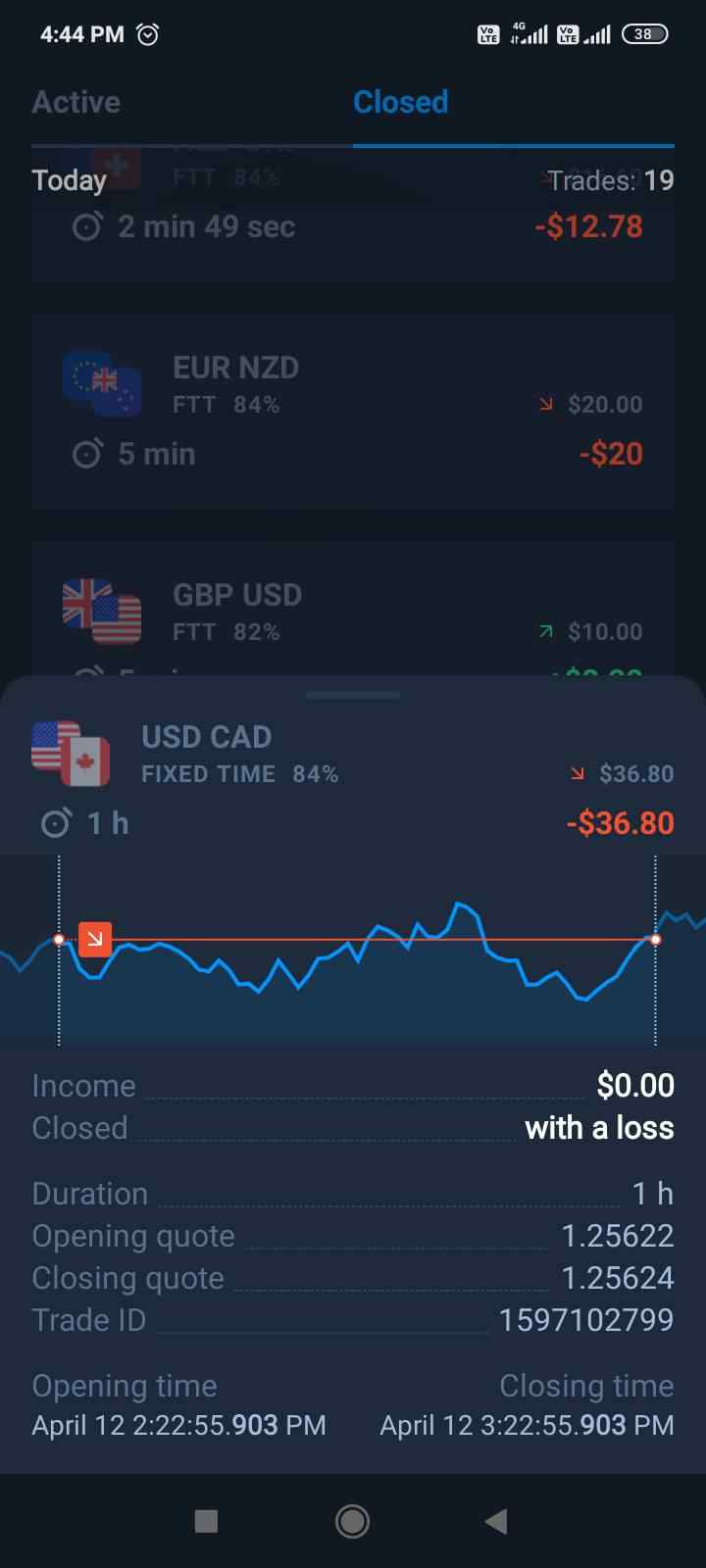706x1568 pixels.
Task: Go to the system home screen
Action: point(353,1521)
